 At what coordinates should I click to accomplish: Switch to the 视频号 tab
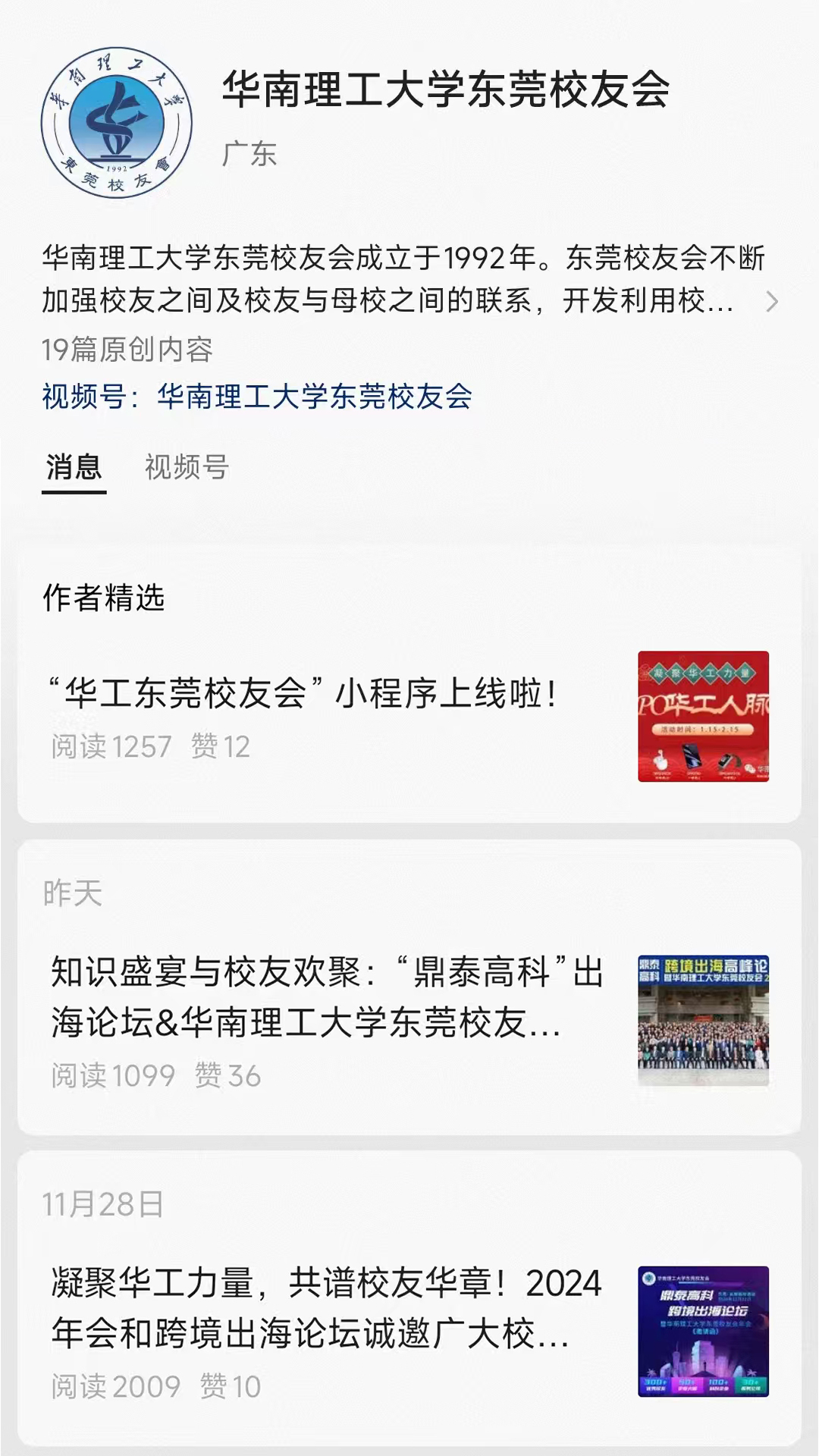pyautogui.click(x=187, y=467)
